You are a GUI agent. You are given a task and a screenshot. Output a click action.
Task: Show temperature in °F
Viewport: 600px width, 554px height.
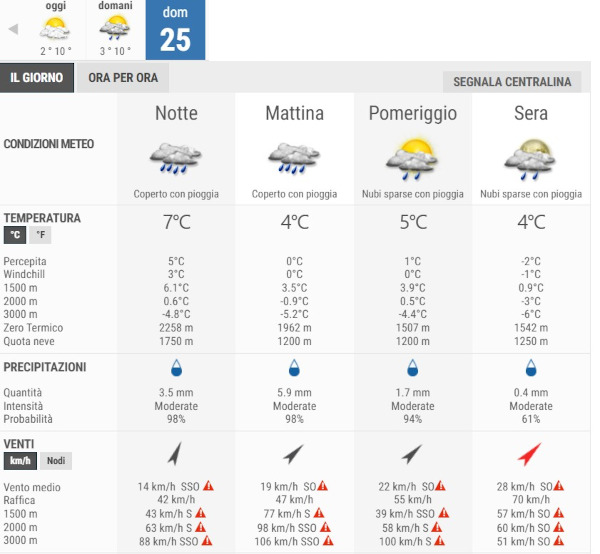tap(40, 236)
